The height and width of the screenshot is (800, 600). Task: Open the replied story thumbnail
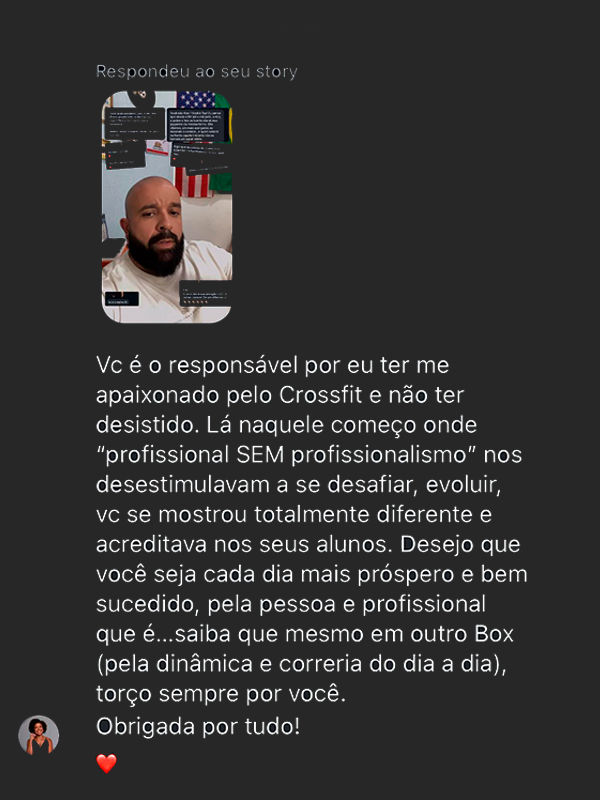tap(167, 207)
